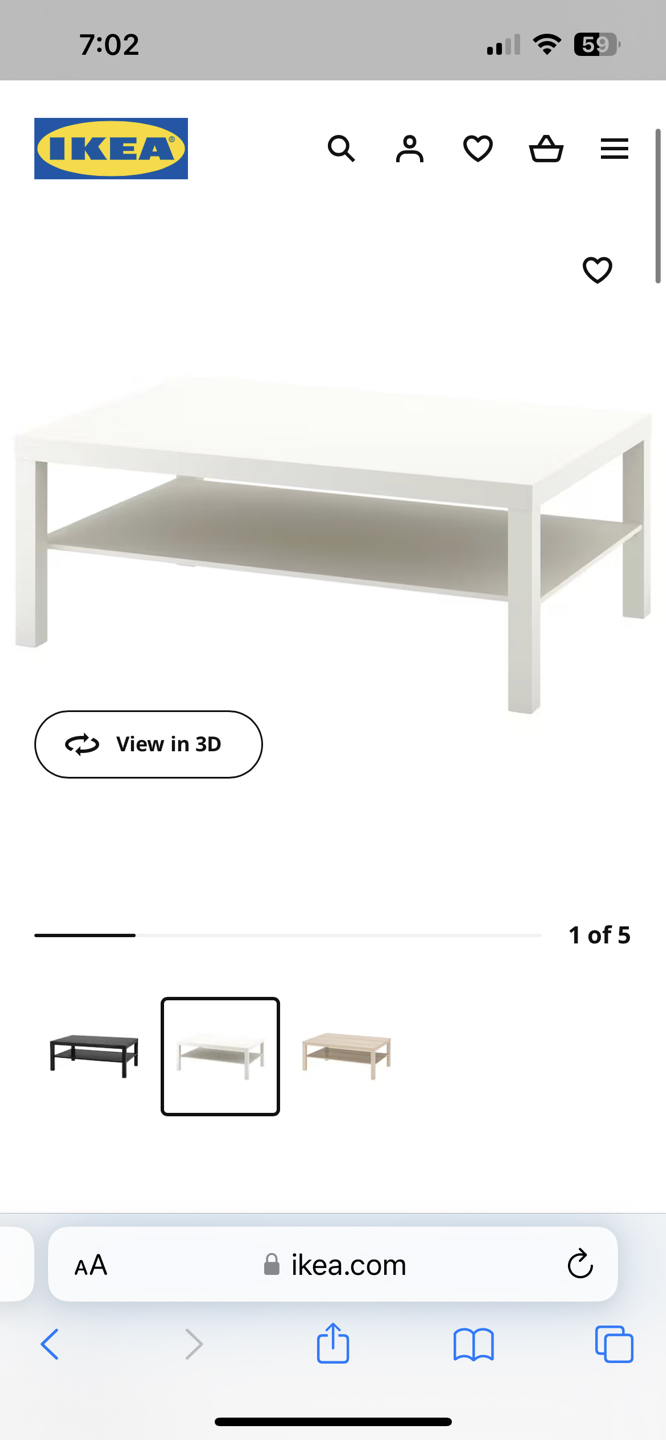Open the IKEA search icon
This screenshot has width=666, height=1440.
tap(341, 149)
